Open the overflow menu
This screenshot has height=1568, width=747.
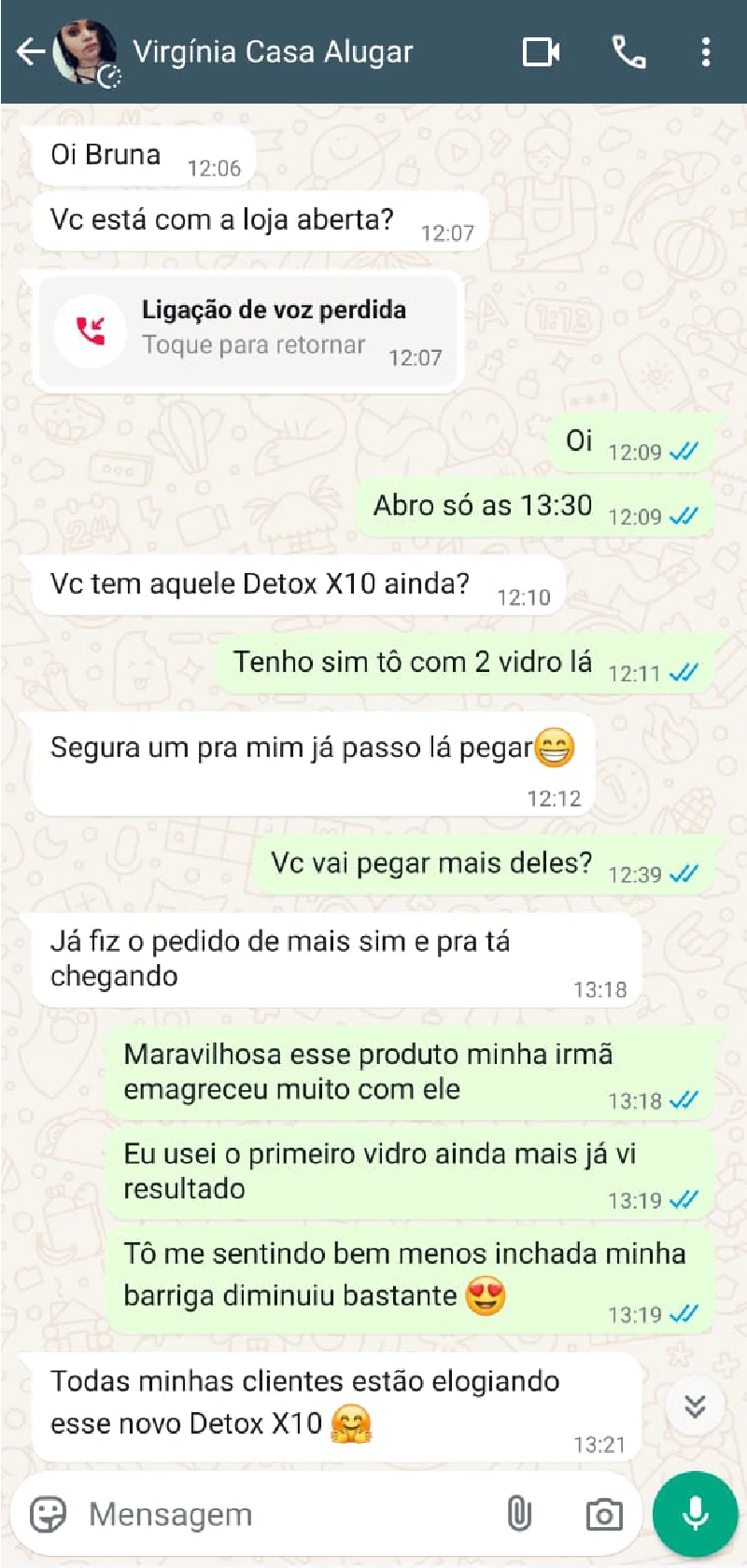point(706,52)
